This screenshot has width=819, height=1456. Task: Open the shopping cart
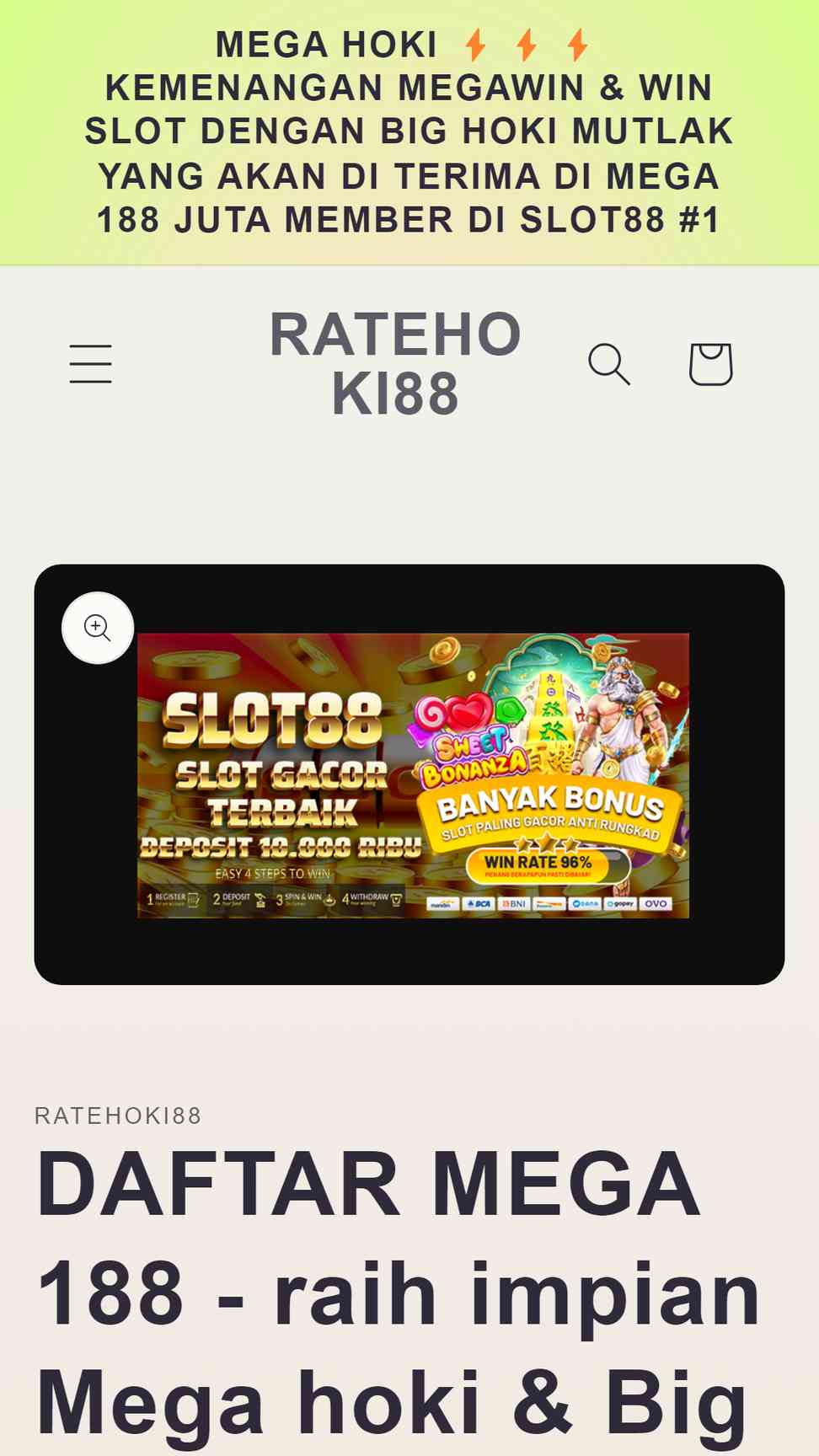pos(710,364)
